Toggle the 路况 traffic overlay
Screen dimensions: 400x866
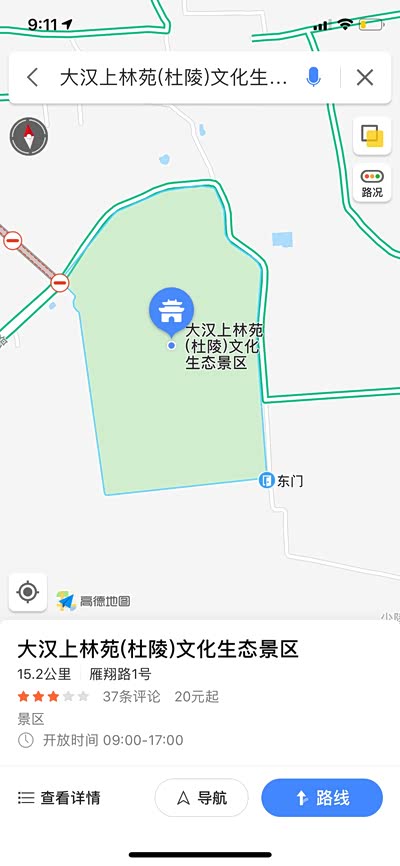(x=372, y=183)
